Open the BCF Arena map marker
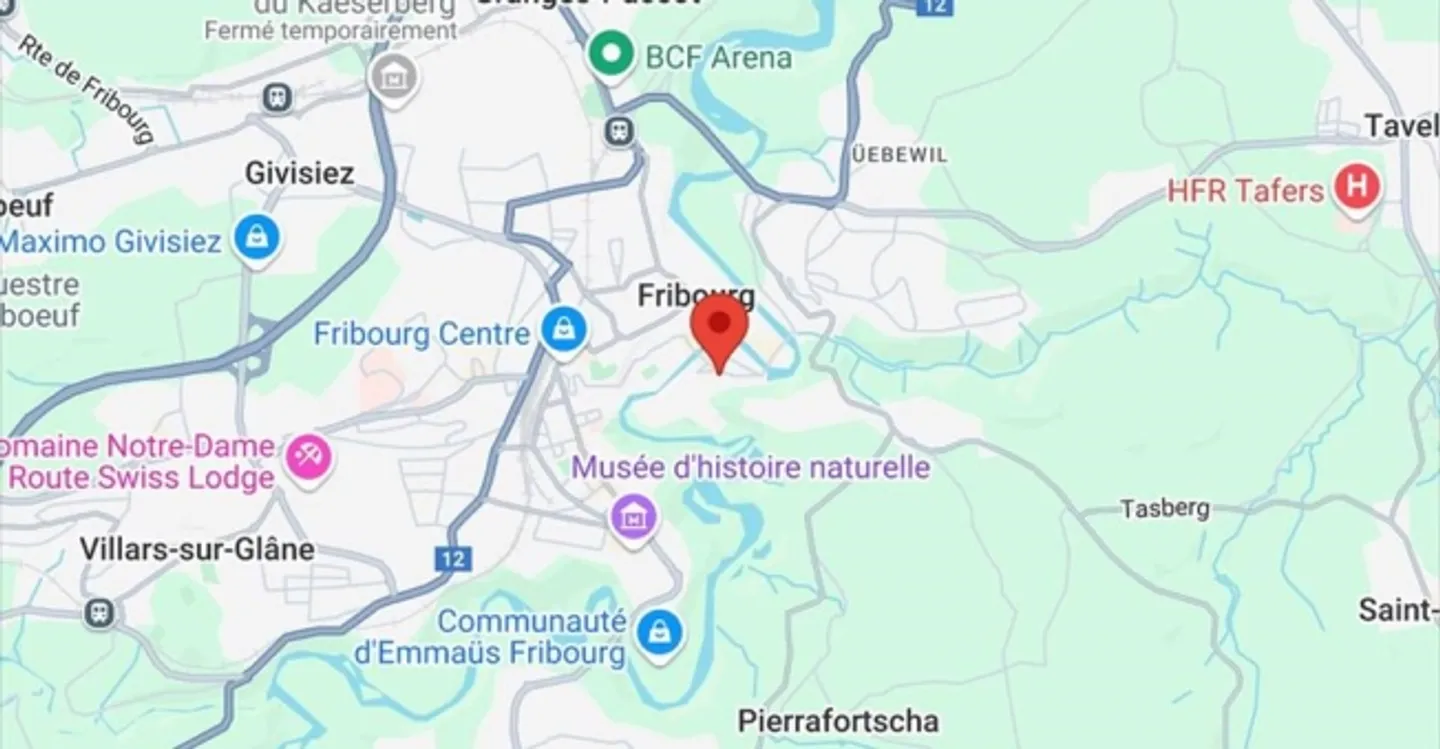Screen dimensions: 1440x749 [x=609, y=53]
